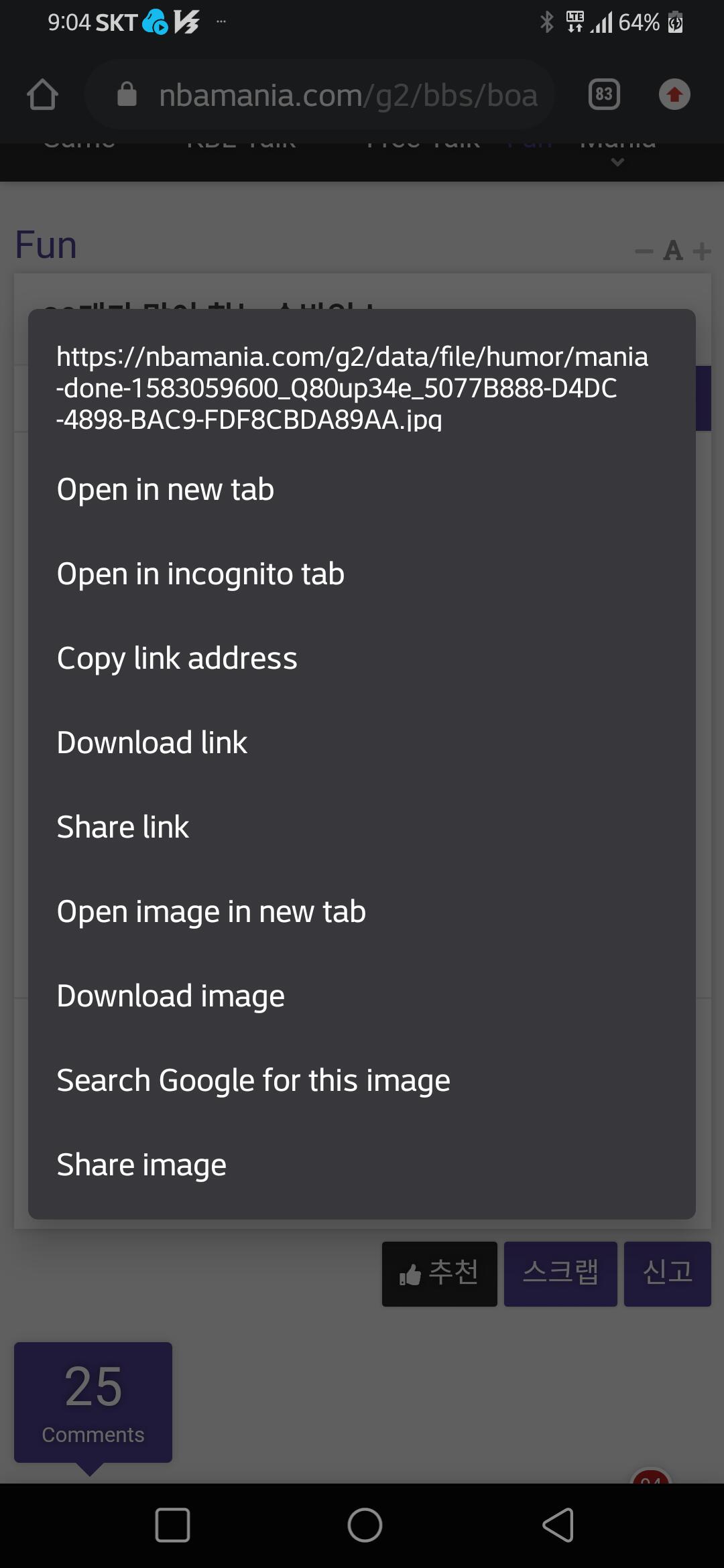Choose Share link

coord(362,828)
